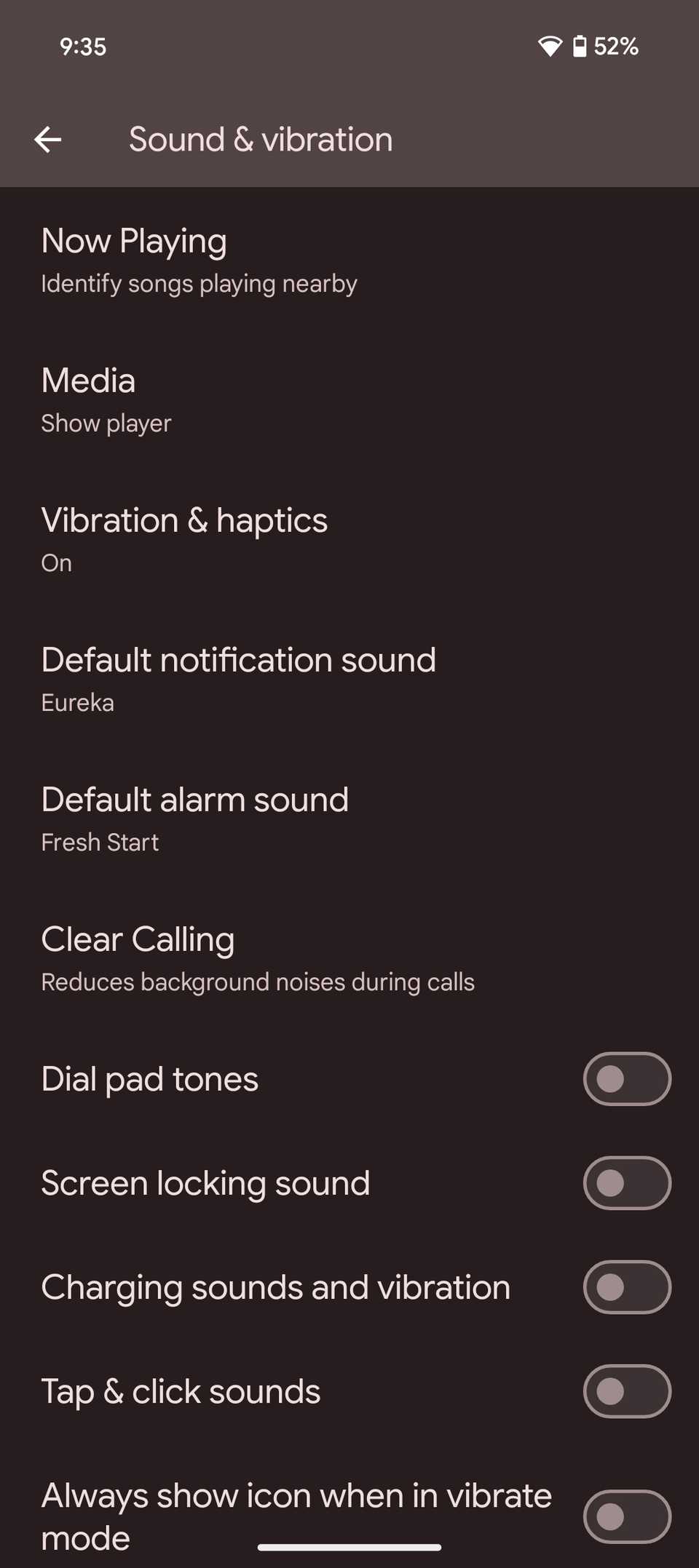Enable Dial pad tones

click(626, 1079)
